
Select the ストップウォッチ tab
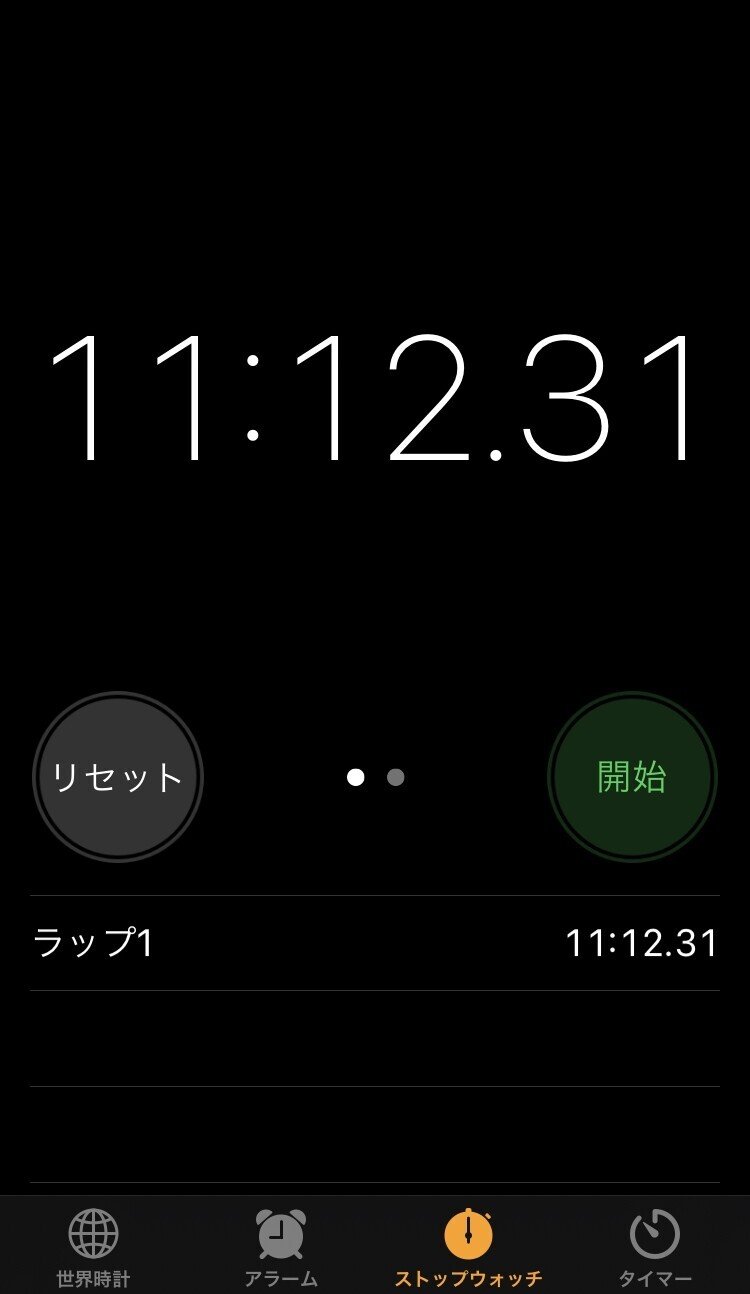coord(468,1247)
